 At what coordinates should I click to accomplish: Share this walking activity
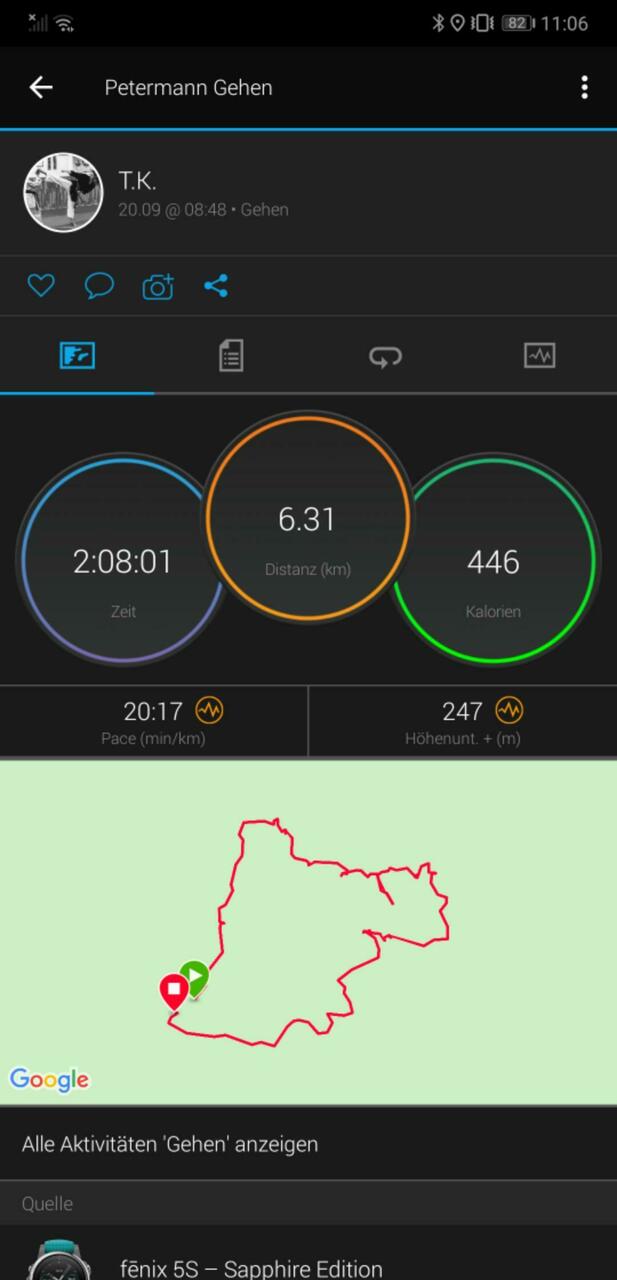pyautogui.click(x=216, y=286)
